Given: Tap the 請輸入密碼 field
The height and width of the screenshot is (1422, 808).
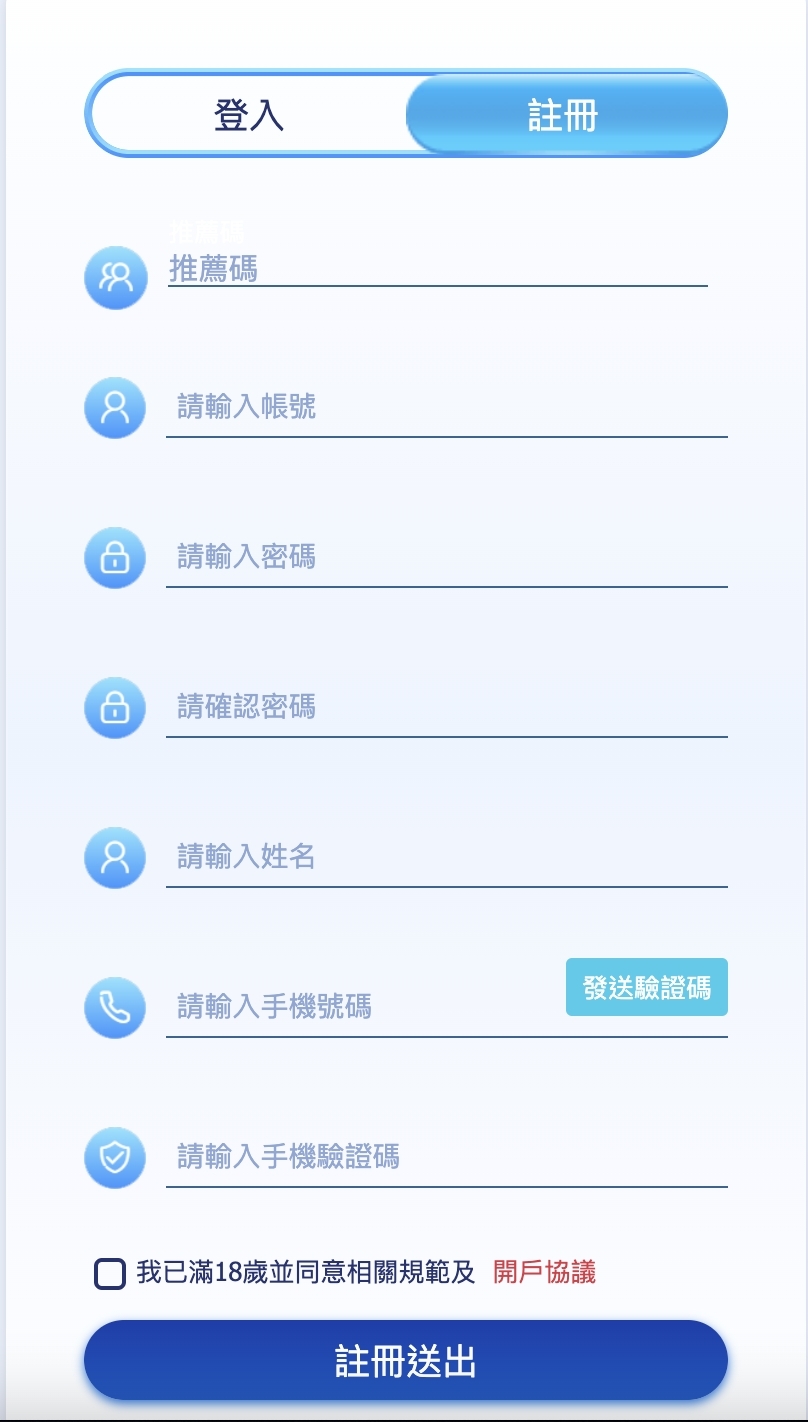Looking at the screenshot, I should [445, 557].
